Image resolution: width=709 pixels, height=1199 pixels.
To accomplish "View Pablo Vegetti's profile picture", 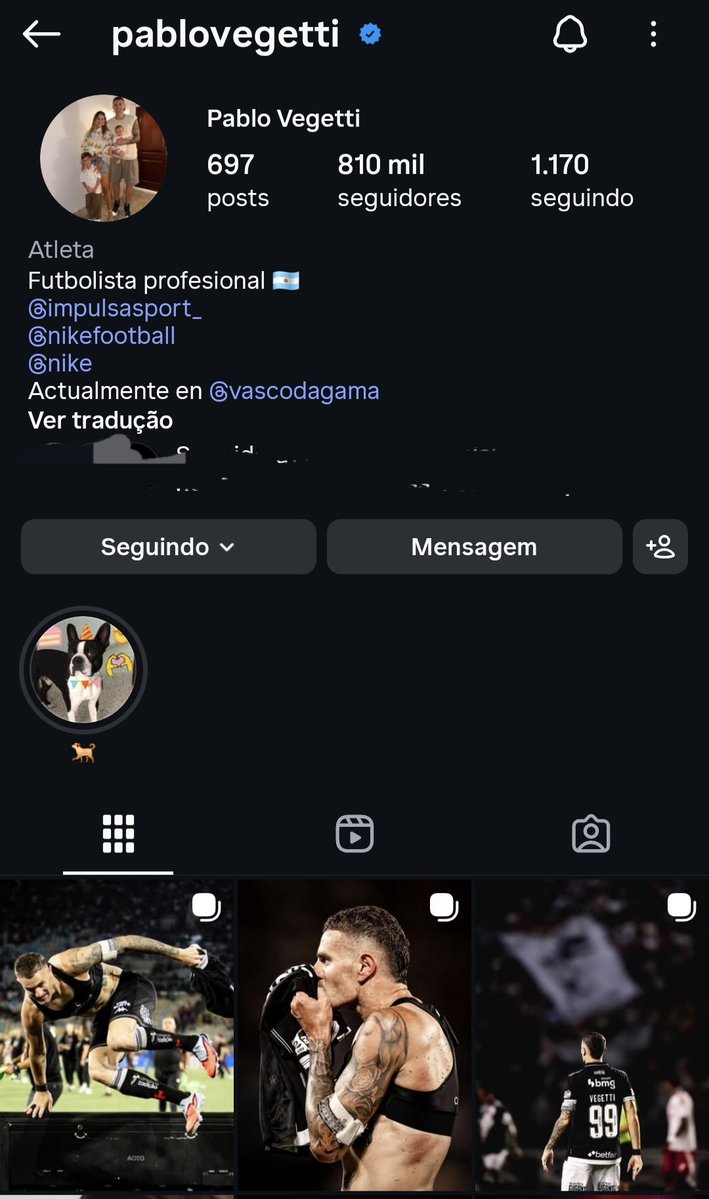I will tap(103, 157).
